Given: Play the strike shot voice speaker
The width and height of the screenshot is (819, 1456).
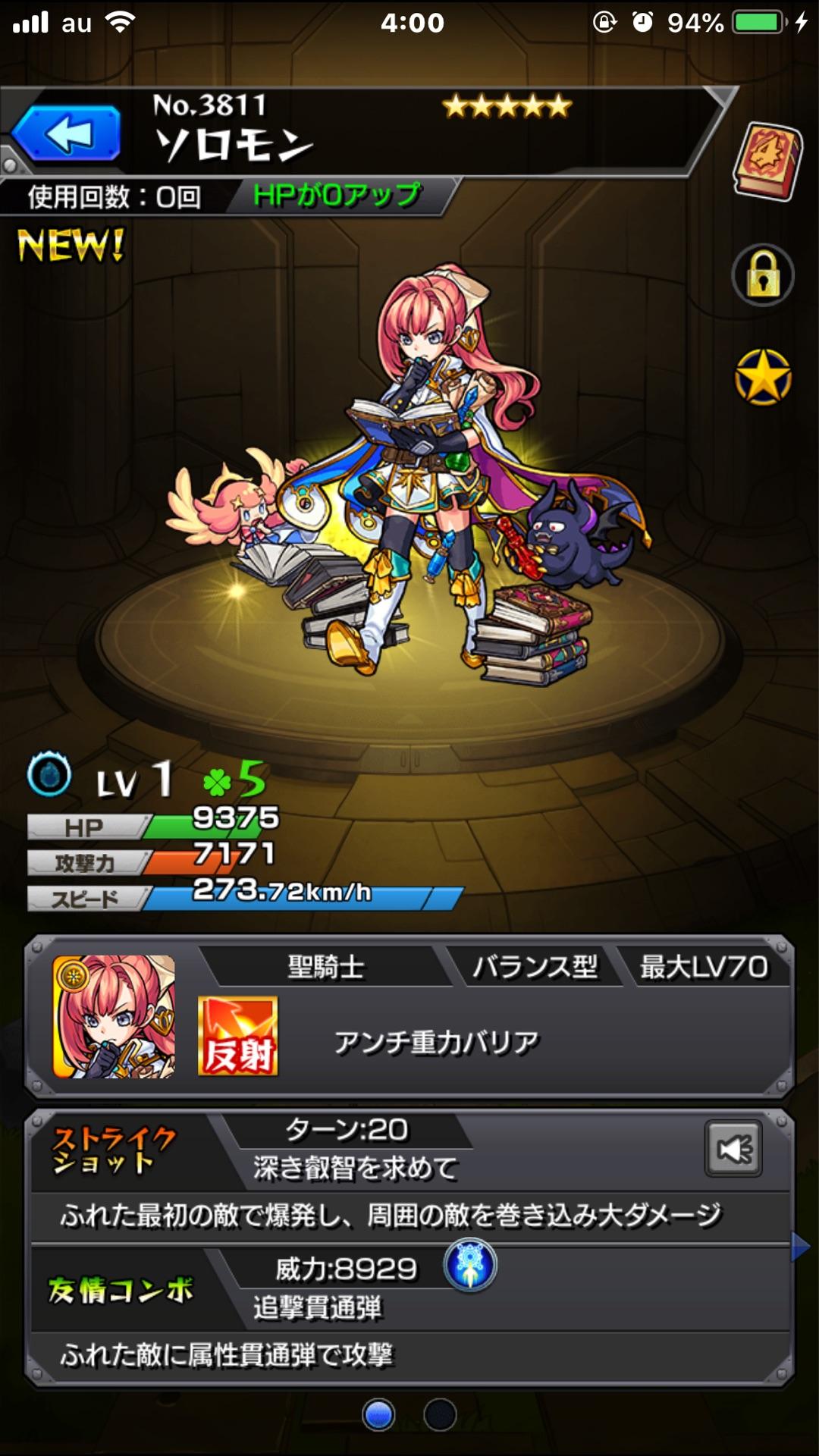Looking at the screenshot, I should tap(733, 1150).
